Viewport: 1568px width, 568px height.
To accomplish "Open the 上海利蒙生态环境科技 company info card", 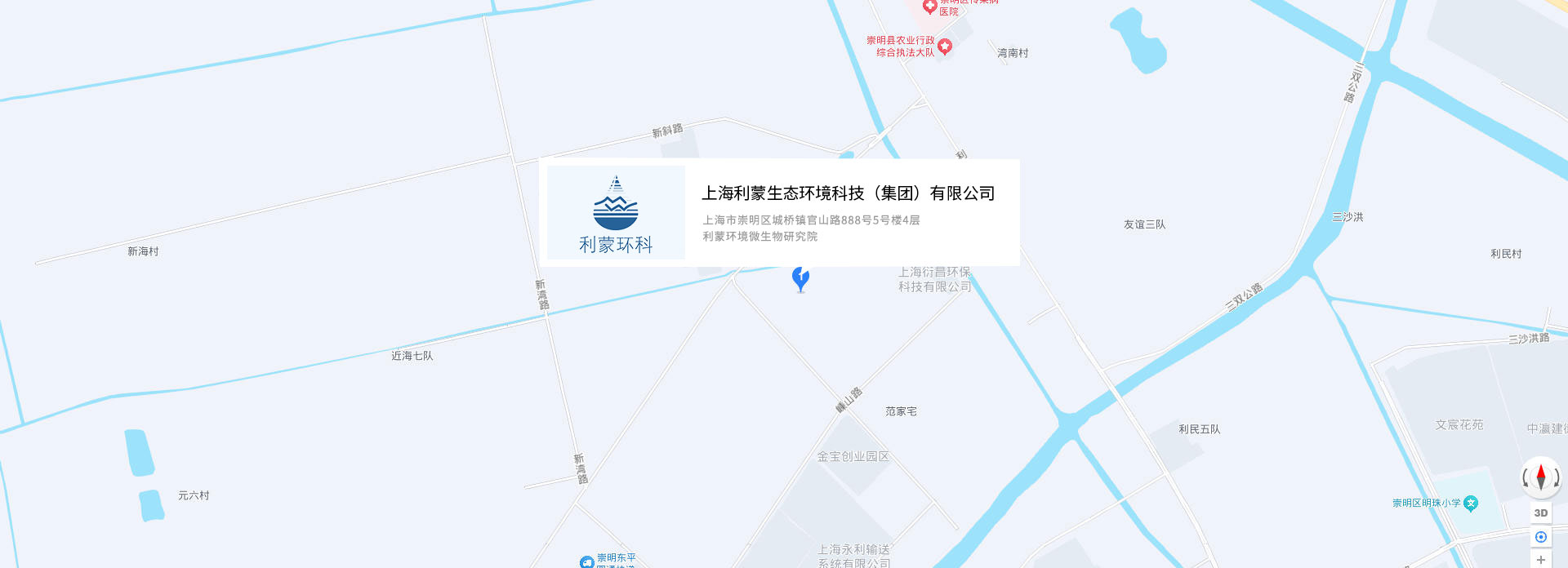I will 848,193.
